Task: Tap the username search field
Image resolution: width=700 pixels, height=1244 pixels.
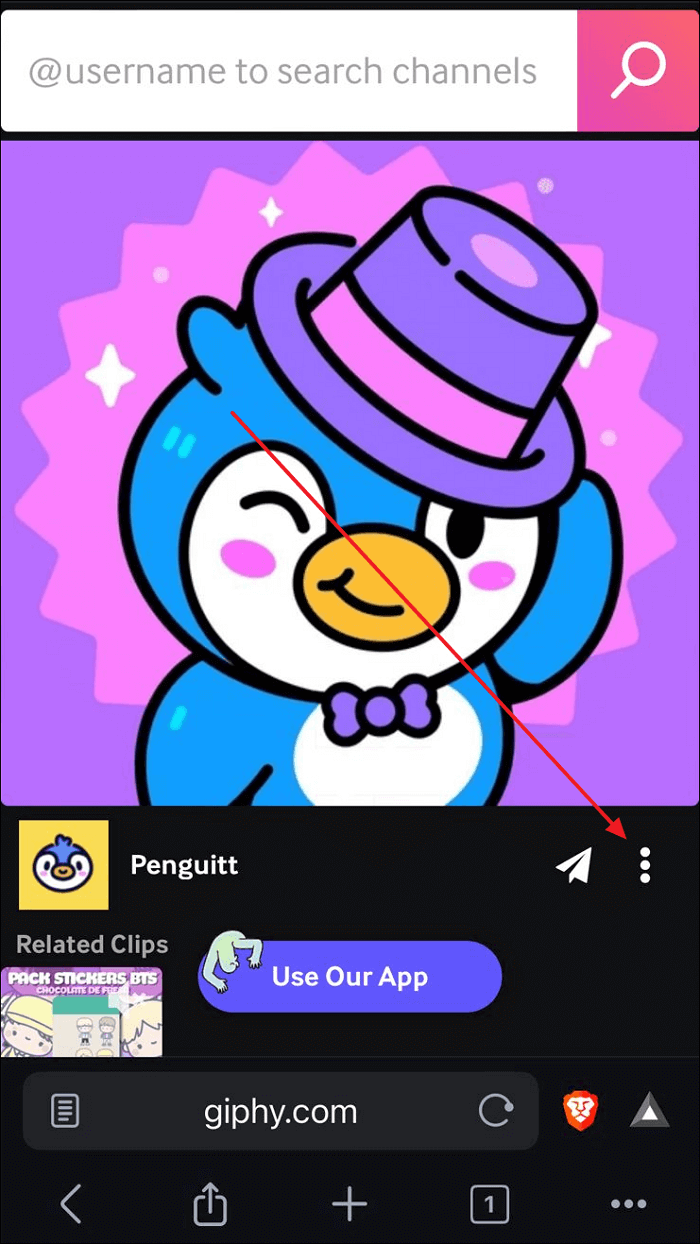Action: (x=288, y=72)
